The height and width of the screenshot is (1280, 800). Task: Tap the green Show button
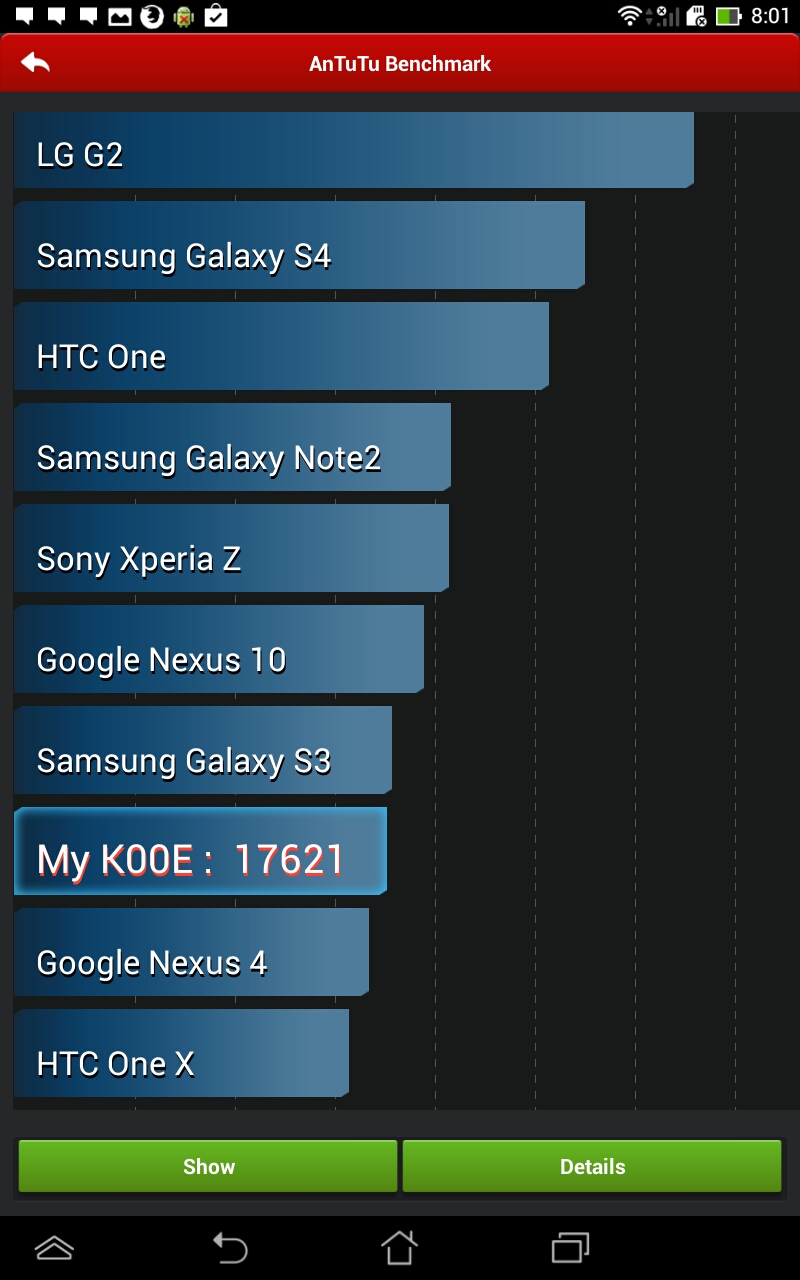click(x=208, y=1166)
